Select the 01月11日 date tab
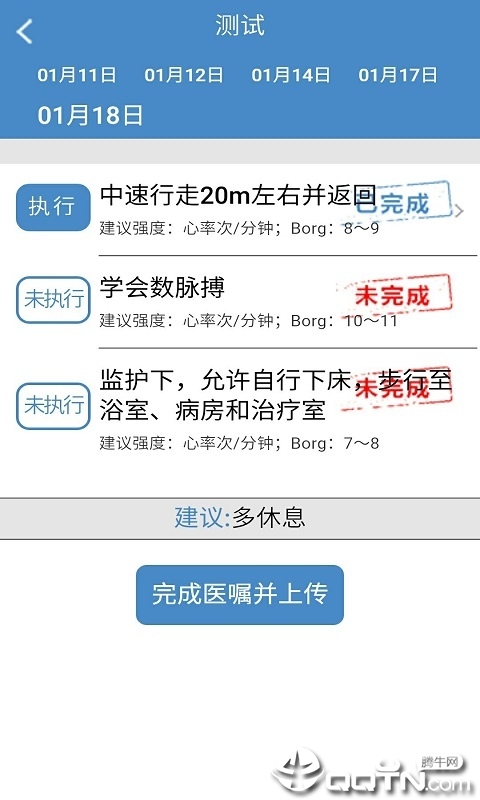Screen dimensions: 480x800 tap(77, 75)
